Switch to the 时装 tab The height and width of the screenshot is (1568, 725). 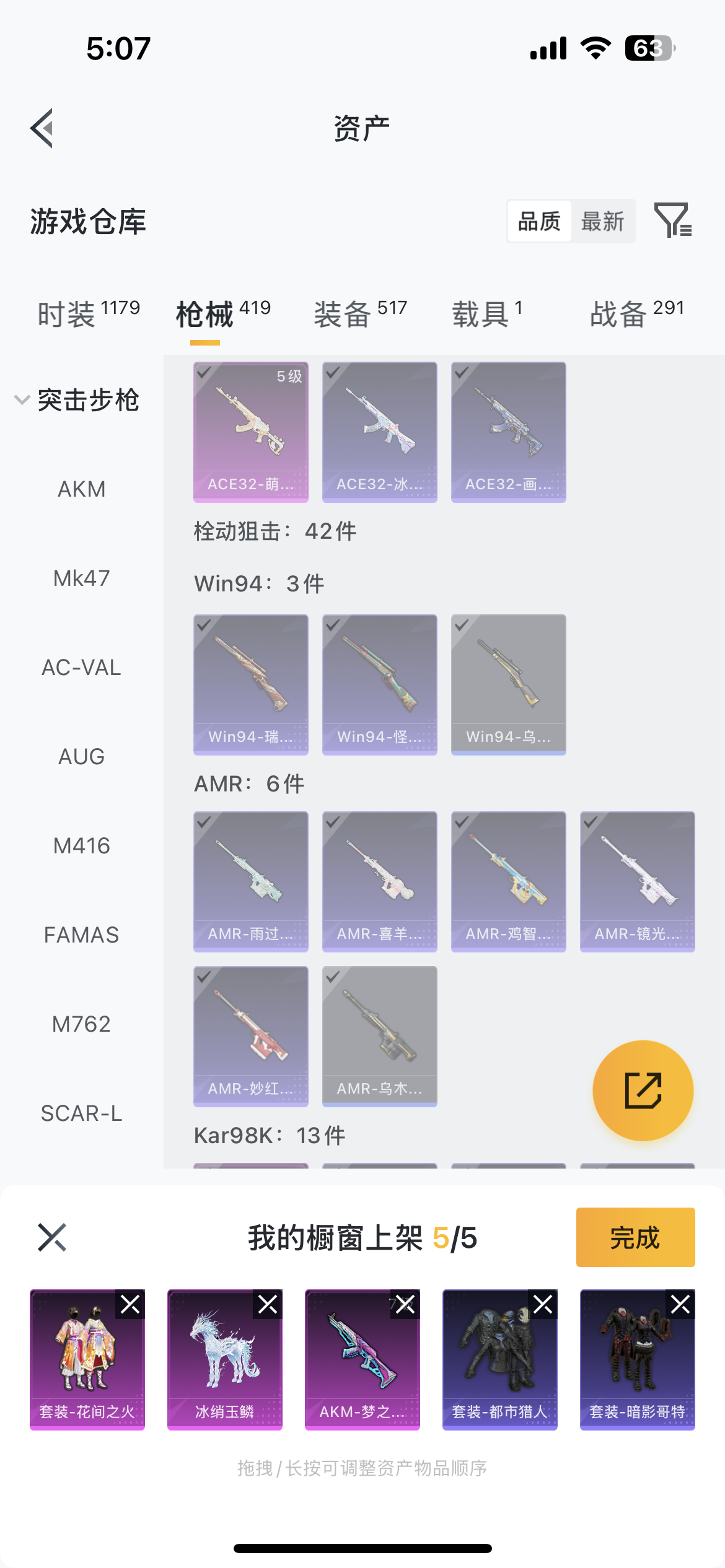(x=89, y=313)
